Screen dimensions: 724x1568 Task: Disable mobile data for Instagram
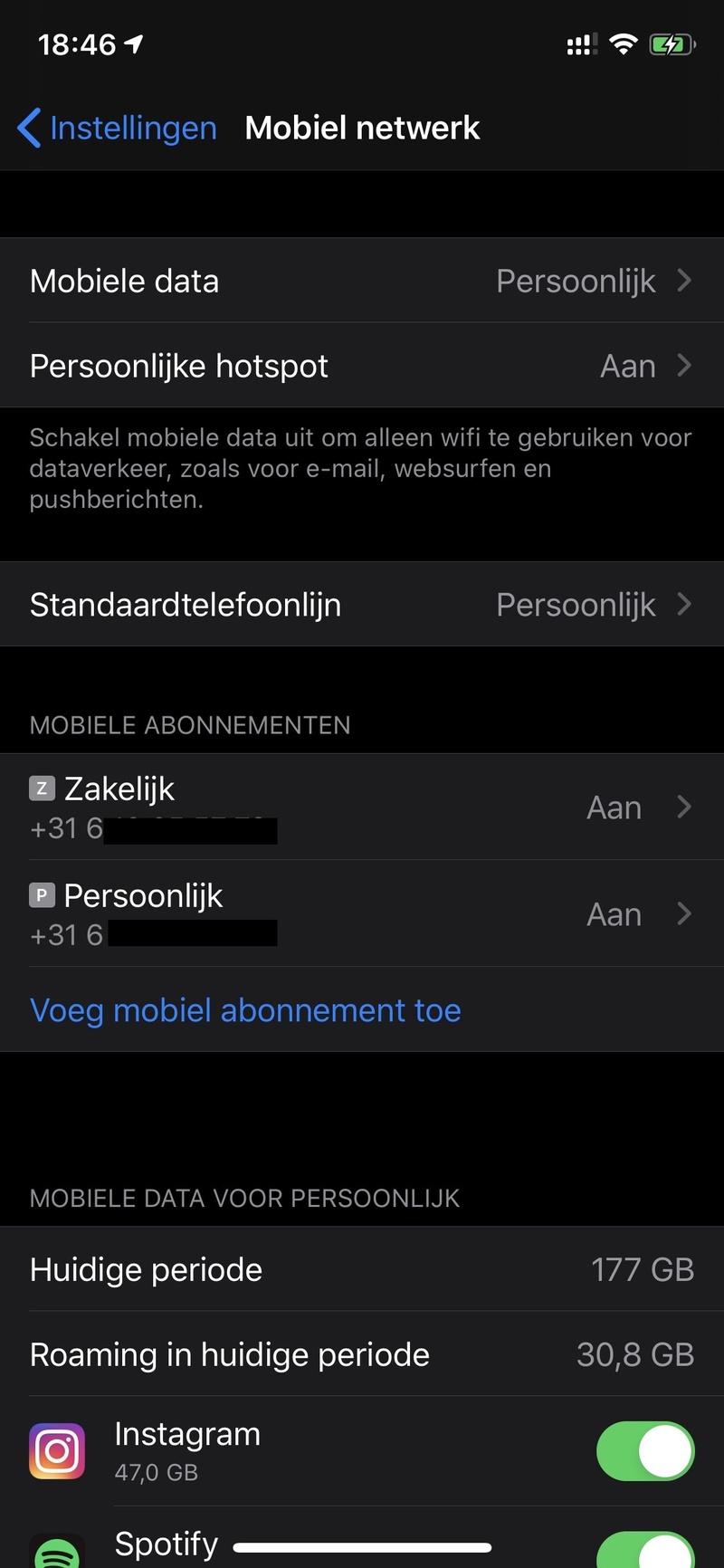coord(644,1451)
